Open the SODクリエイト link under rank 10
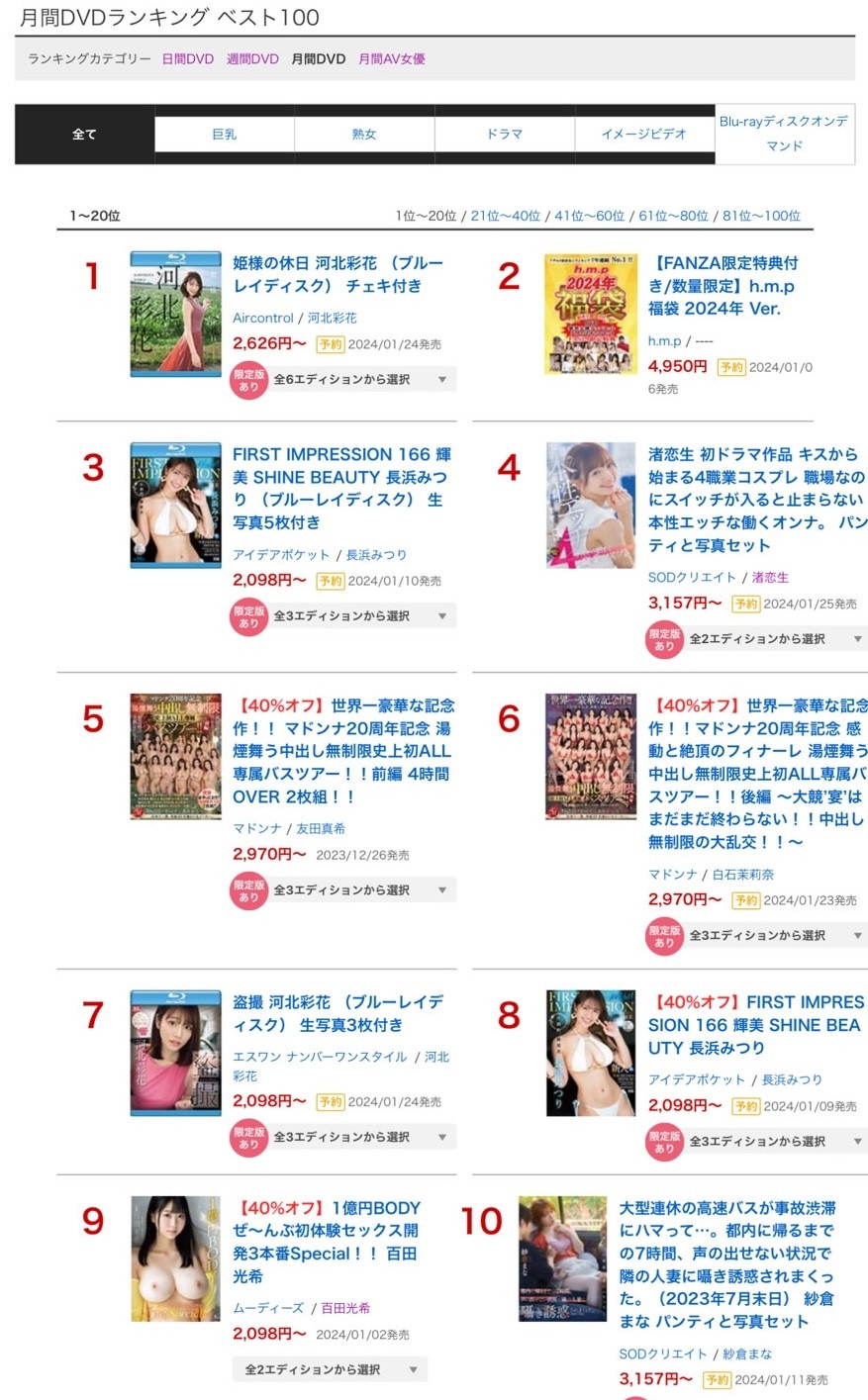 pos(663,1354)
